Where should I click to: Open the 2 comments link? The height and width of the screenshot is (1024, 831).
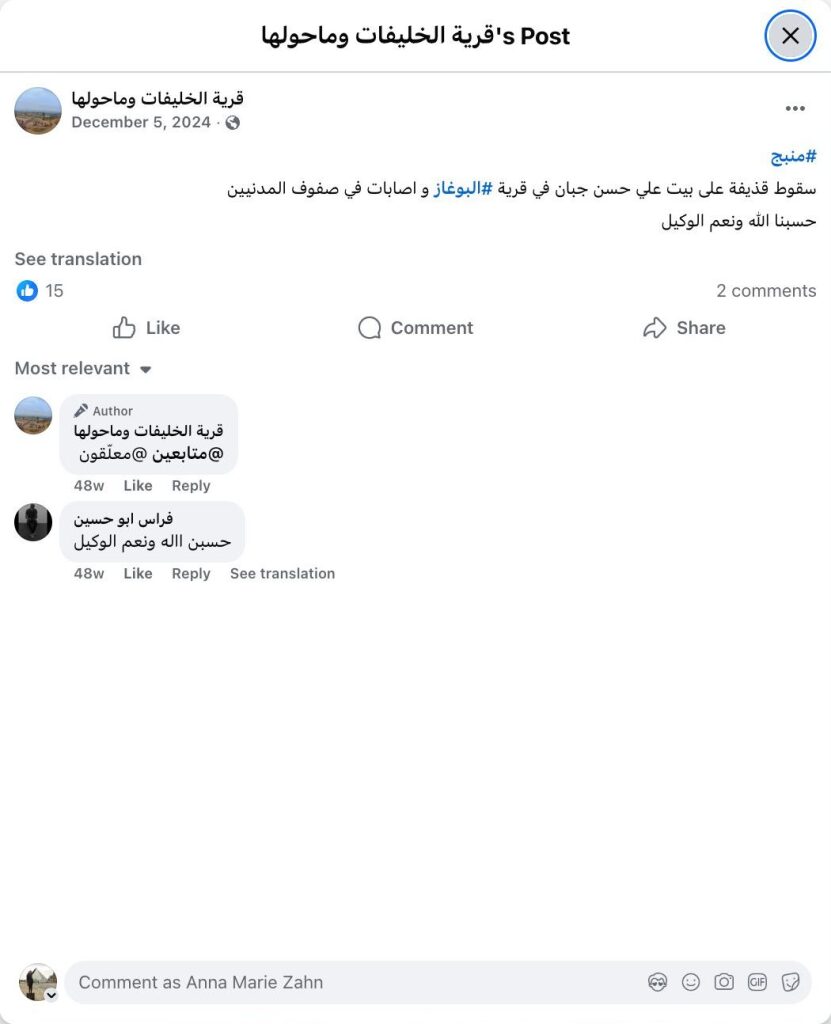(x=766, y=291)
